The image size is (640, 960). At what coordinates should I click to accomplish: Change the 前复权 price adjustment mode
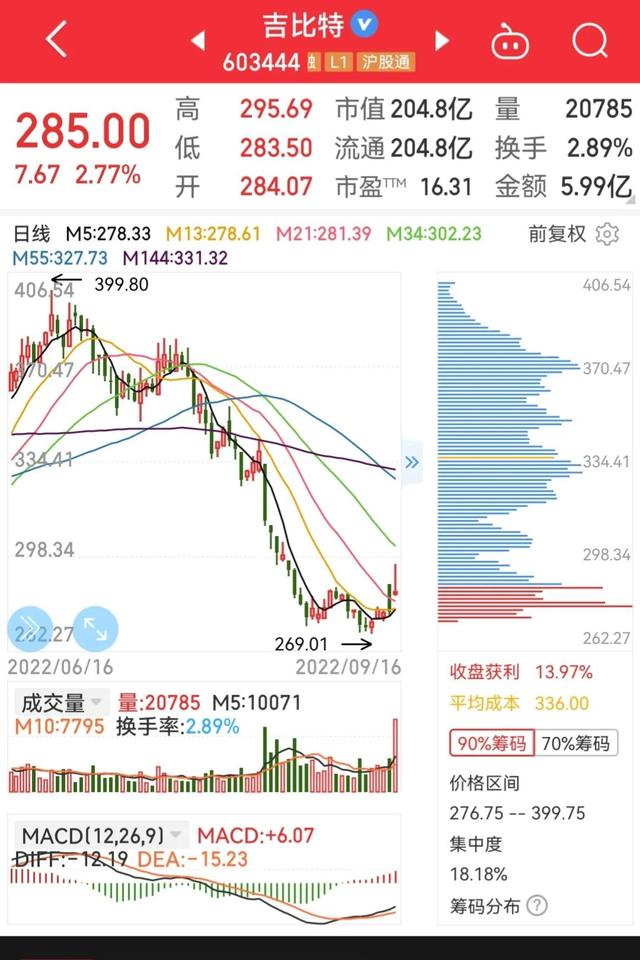tap(557, 234)
